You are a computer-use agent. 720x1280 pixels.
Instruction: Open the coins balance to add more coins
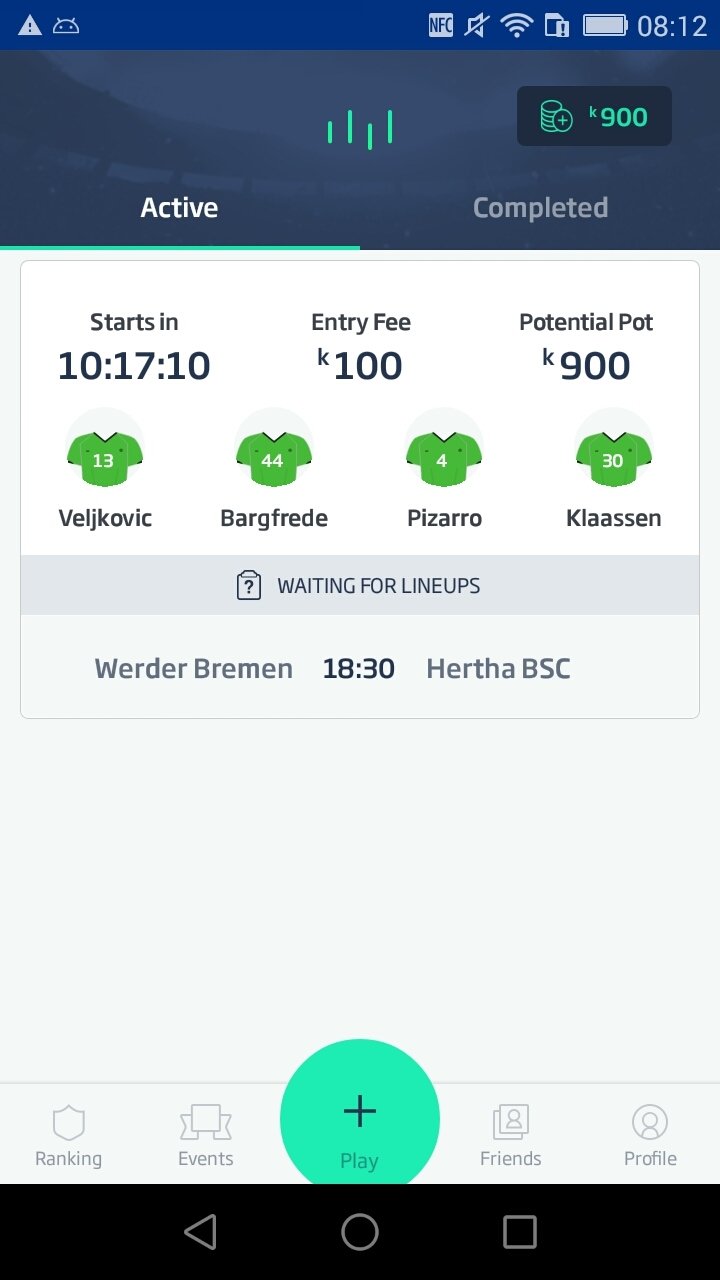coord(594,117)
